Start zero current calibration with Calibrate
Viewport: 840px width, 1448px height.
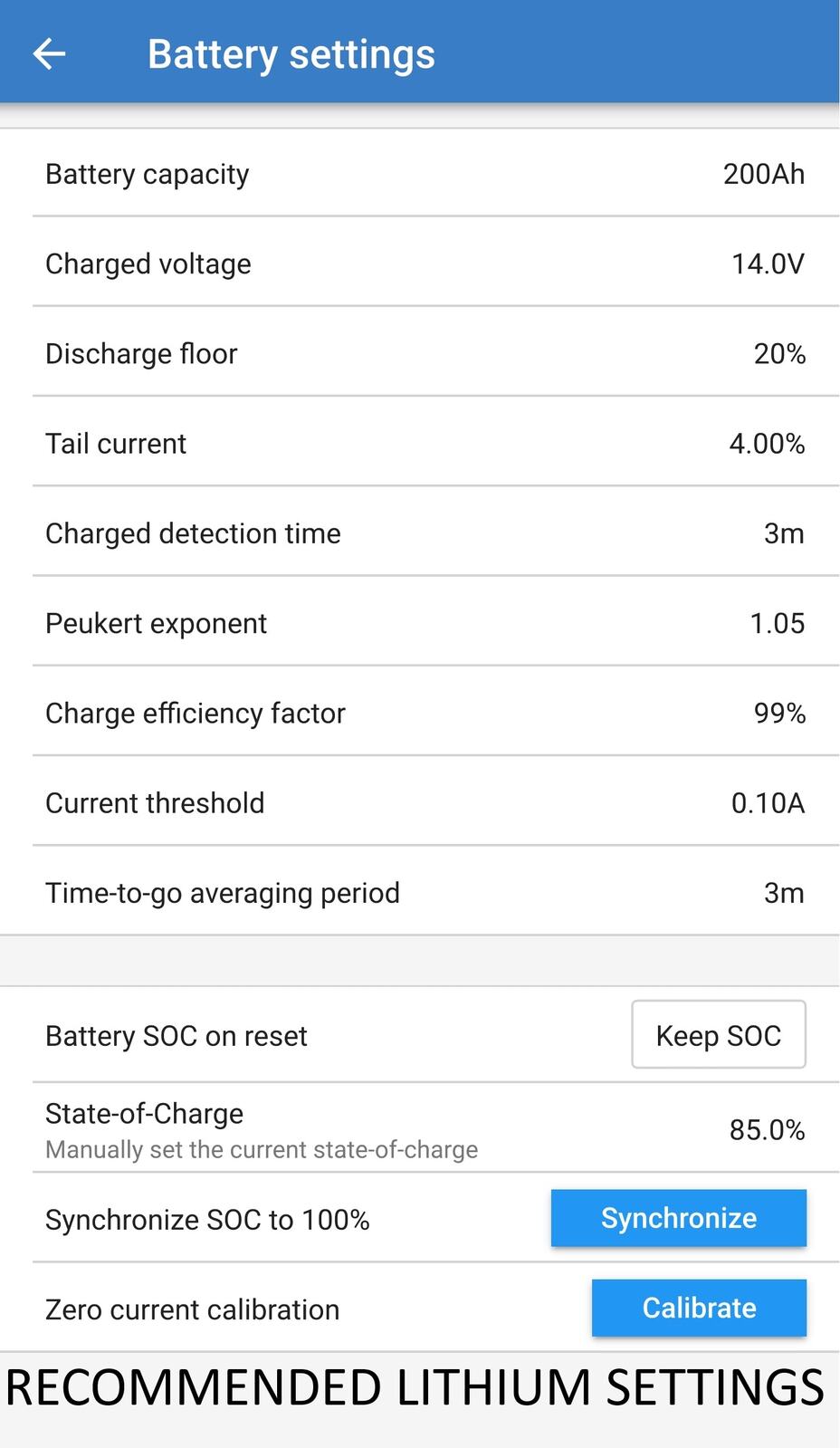[x=698, y=1308]
